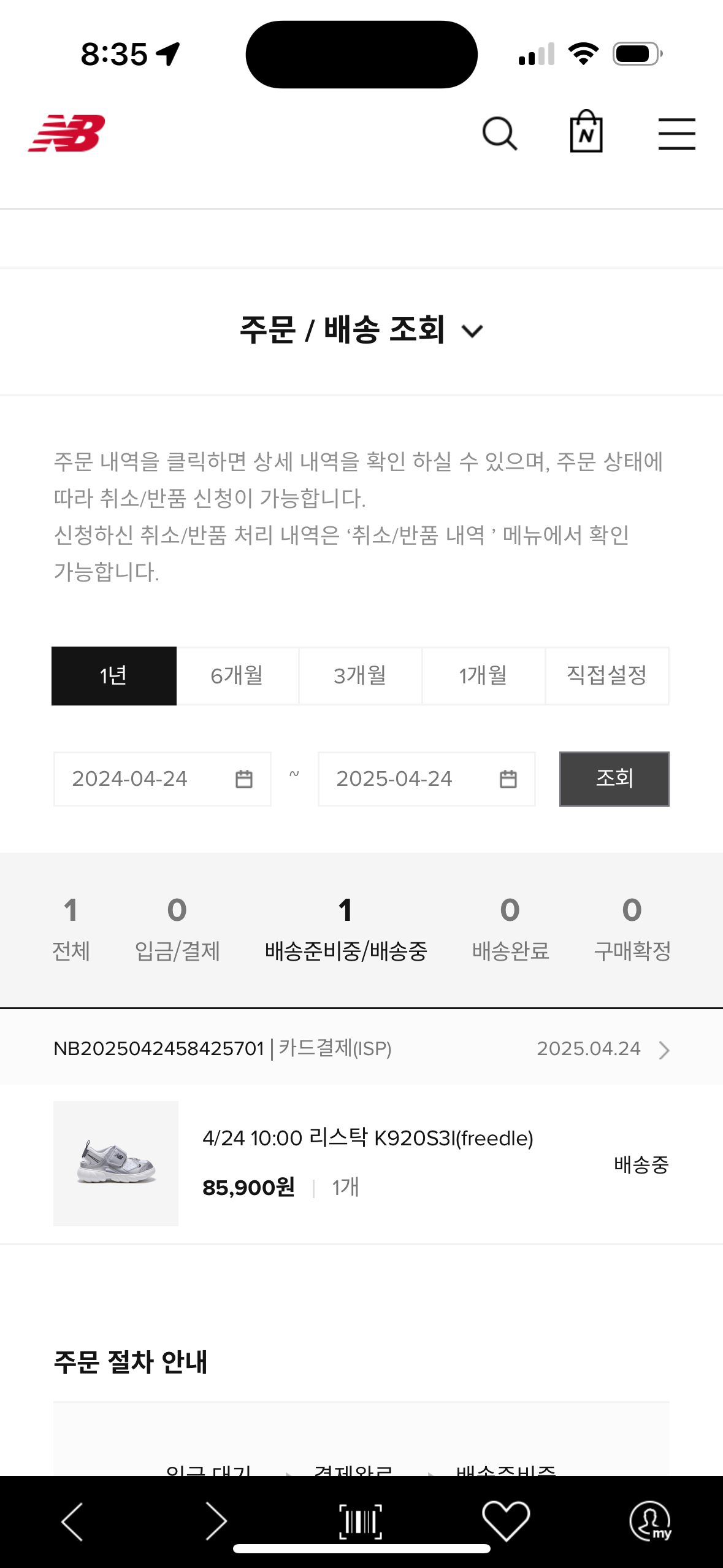
Task: Open the hamburger menu
Action: [677, 134]
